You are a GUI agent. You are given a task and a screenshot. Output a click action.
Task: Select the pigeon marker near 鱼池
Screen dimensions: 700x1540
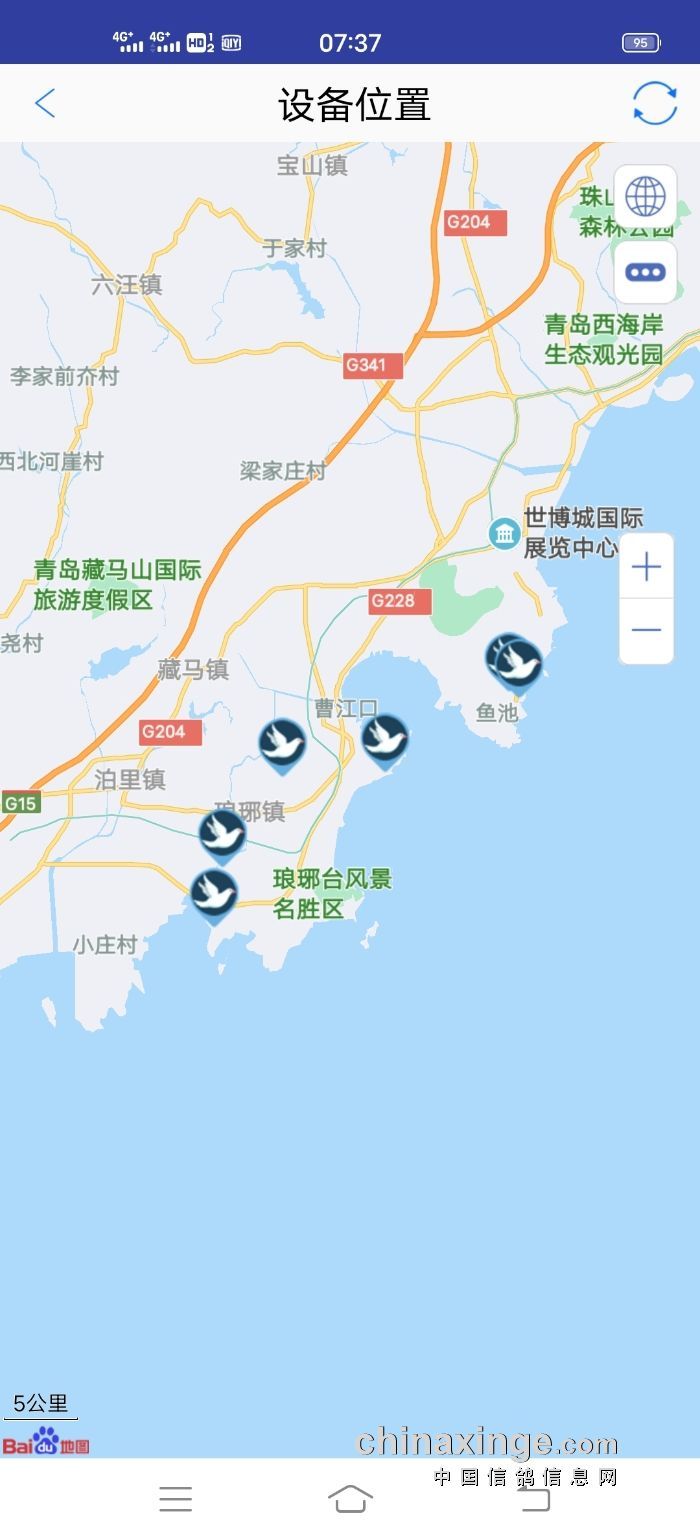517,662
